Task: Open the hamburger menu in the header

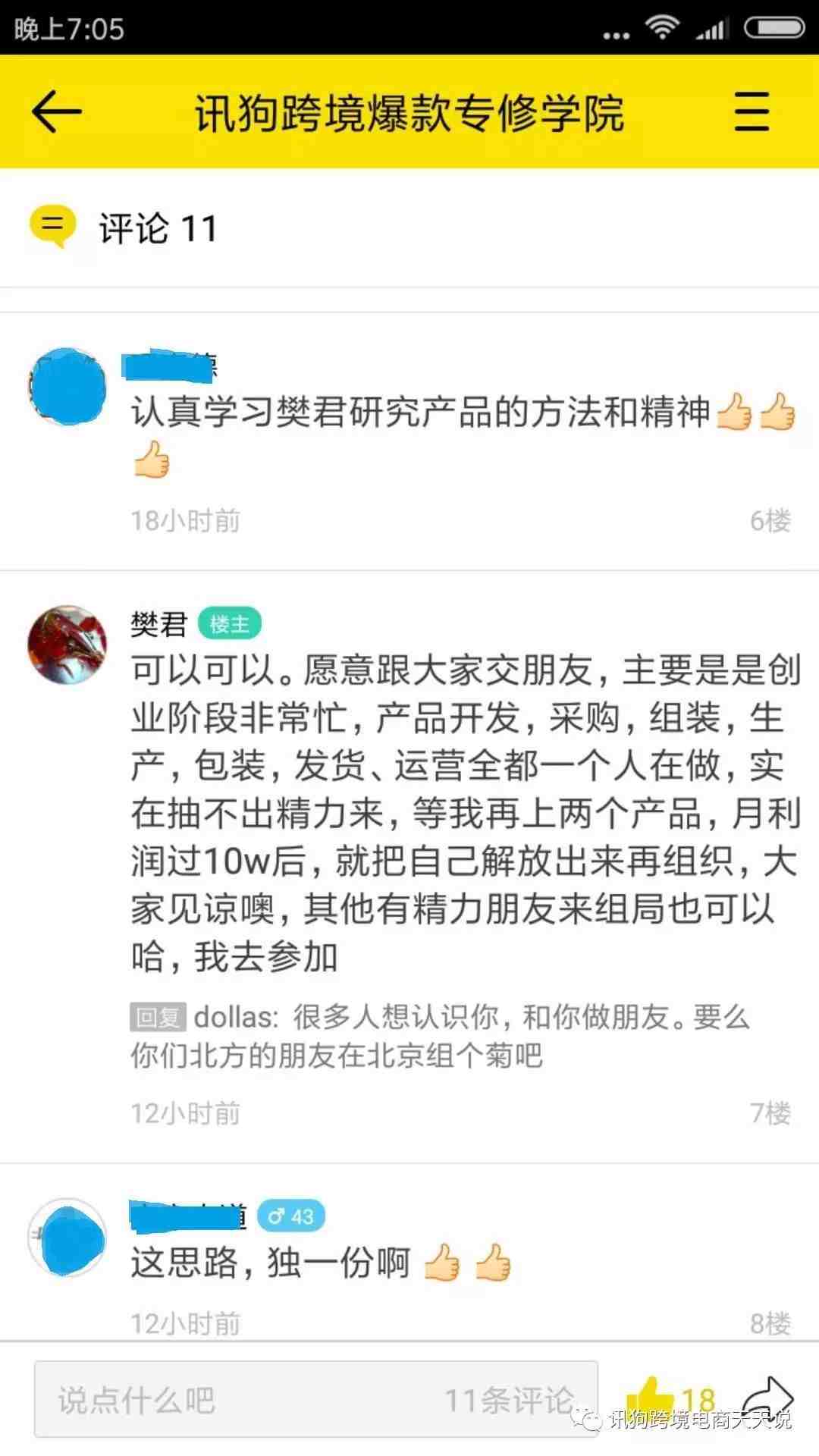Action: (752, 111)
